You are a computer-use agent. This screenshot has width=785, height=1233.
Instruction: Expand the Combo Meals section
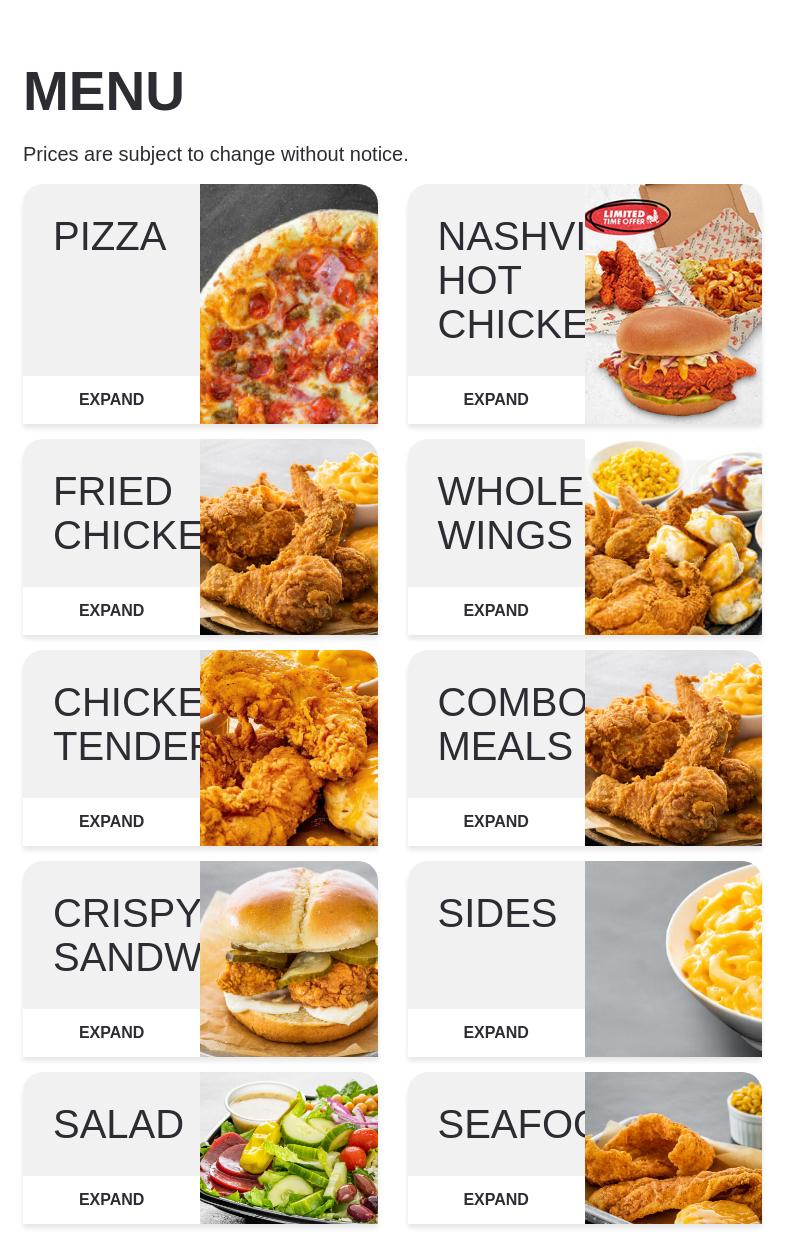(x=496, y=821)
